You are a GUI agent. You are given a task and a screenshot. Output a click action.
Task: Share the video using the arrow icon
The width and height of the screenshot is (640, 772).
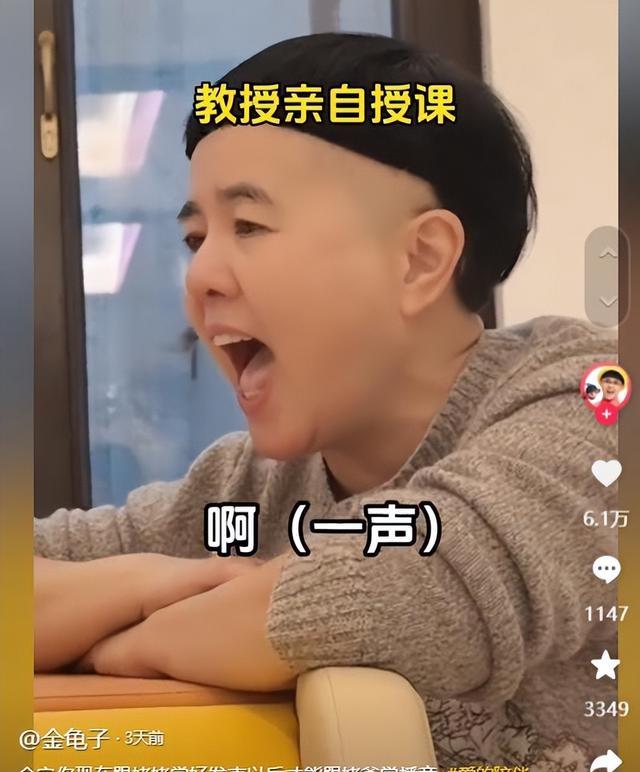coord(606,760)
